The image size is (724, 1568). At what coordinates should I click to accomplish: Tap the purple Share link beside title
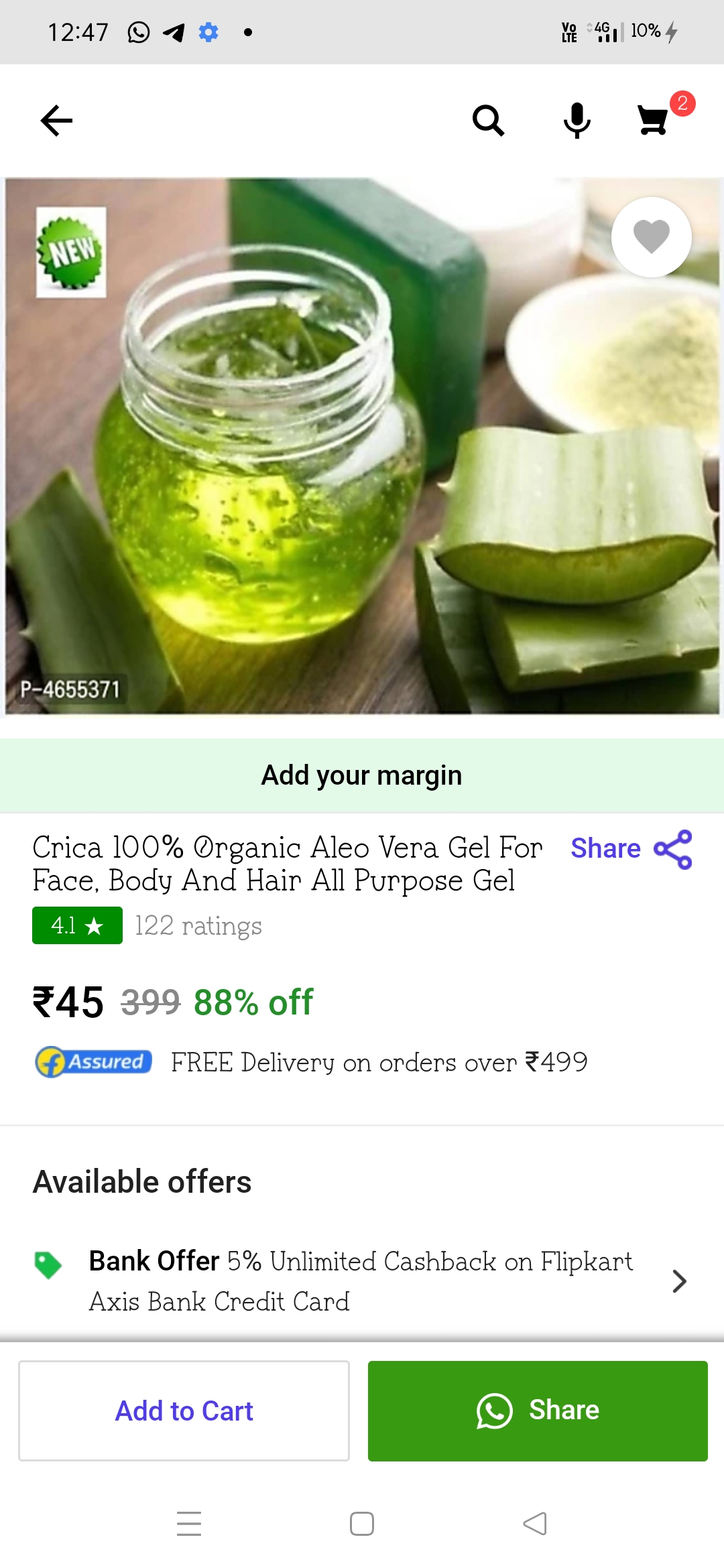click(x=630, y=849)
